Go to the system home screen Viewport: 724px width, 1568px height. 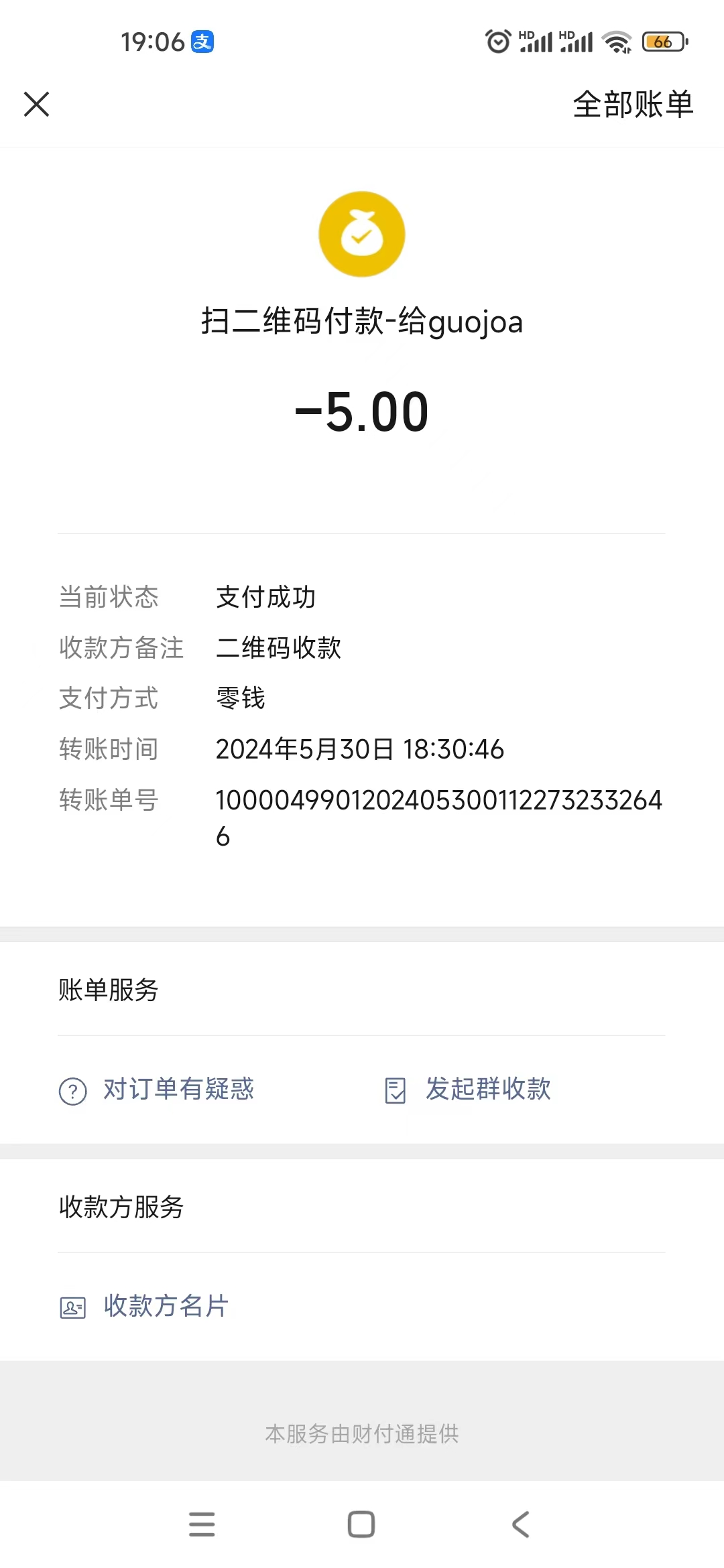pyautogui.click(x=361, y=1524)
